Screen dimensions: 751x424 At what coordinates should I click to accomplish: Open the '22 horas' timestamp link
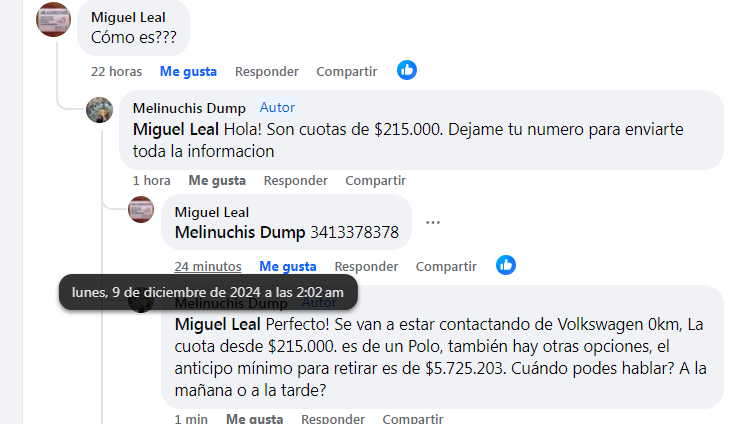(x=116, y=71)
